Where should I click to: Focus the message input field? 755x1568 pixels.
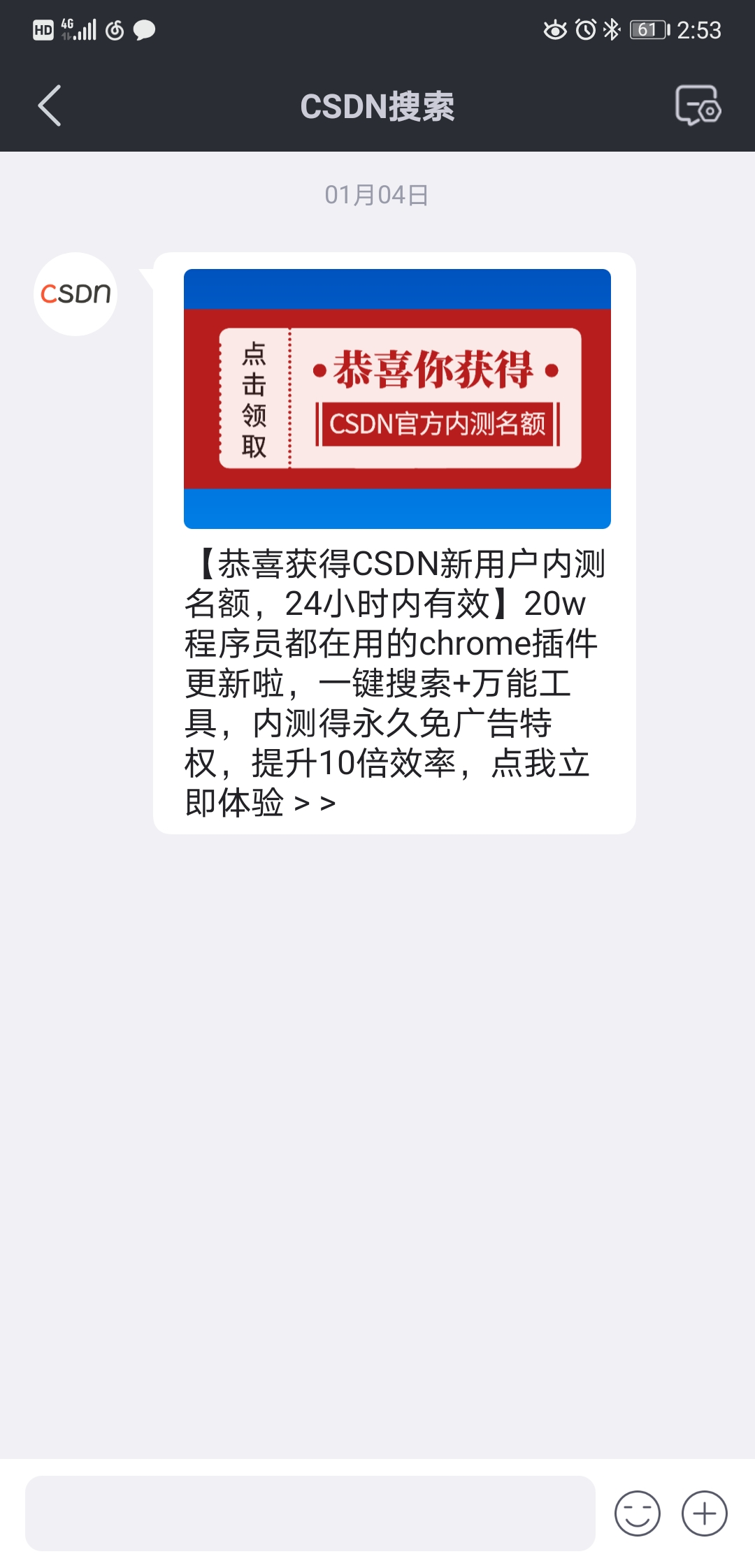coord(310,1513)
